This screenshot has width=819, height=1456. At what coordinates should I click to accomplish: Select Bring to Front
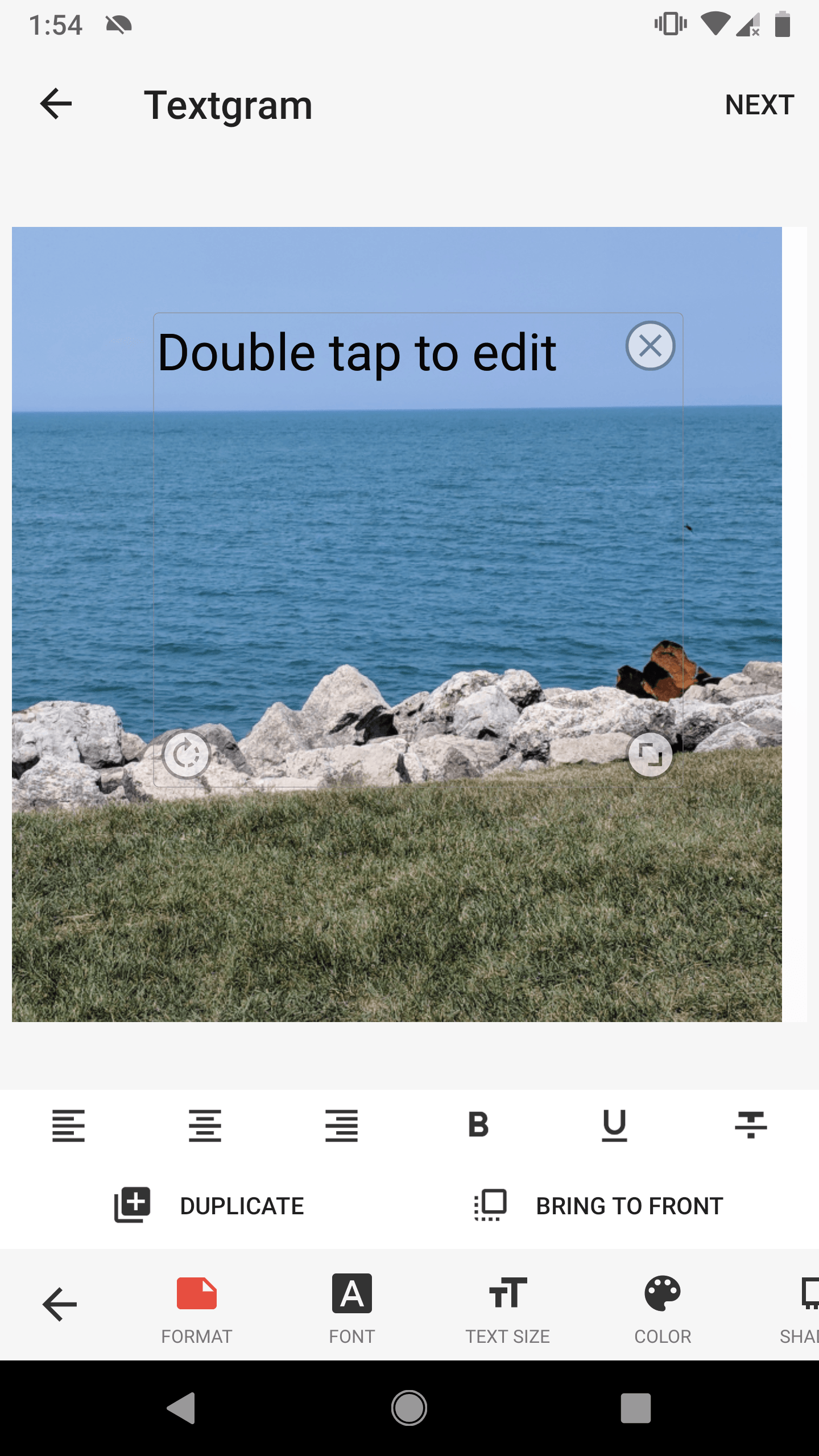pyautogui.click(x=599, y=1206)
